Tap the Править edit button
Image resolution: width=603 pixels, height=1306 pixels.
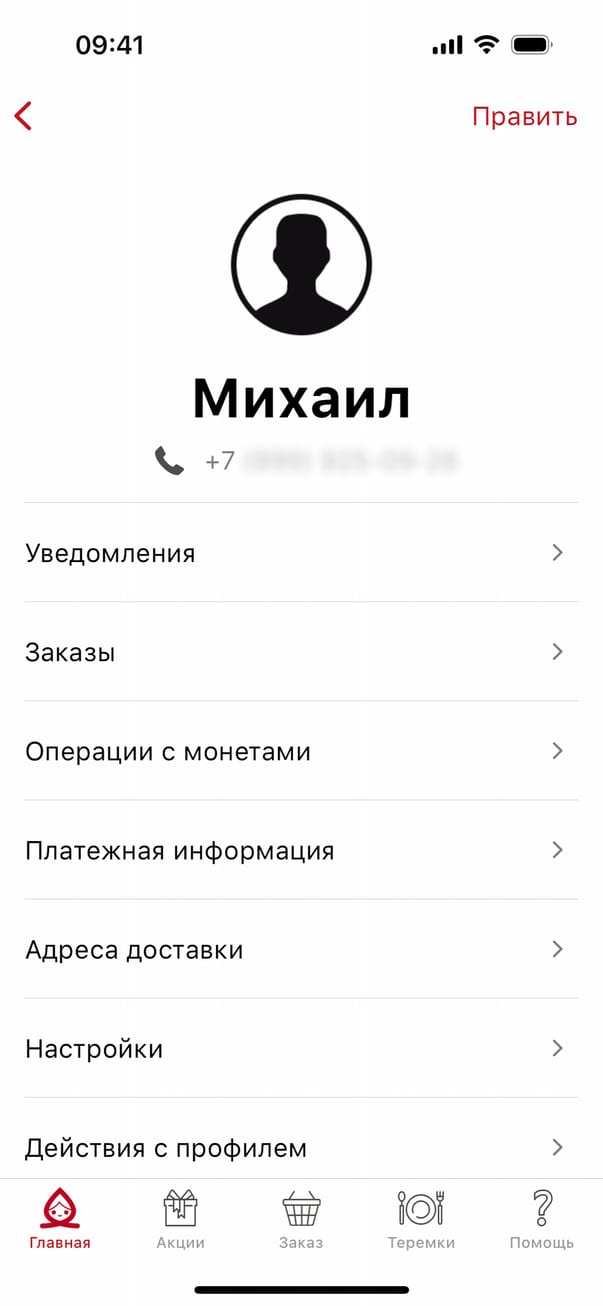(x=524, y=116)
